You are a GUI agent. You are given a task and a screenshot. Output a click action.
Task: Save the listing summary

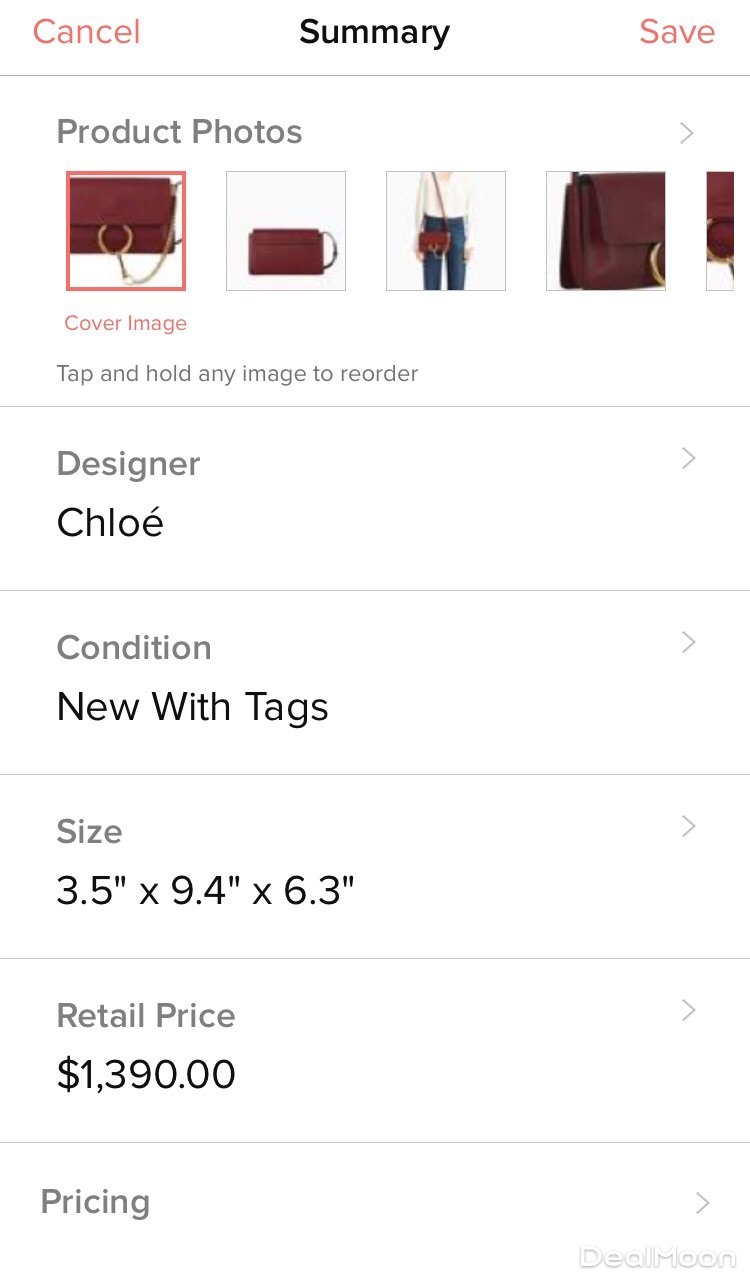677,32
